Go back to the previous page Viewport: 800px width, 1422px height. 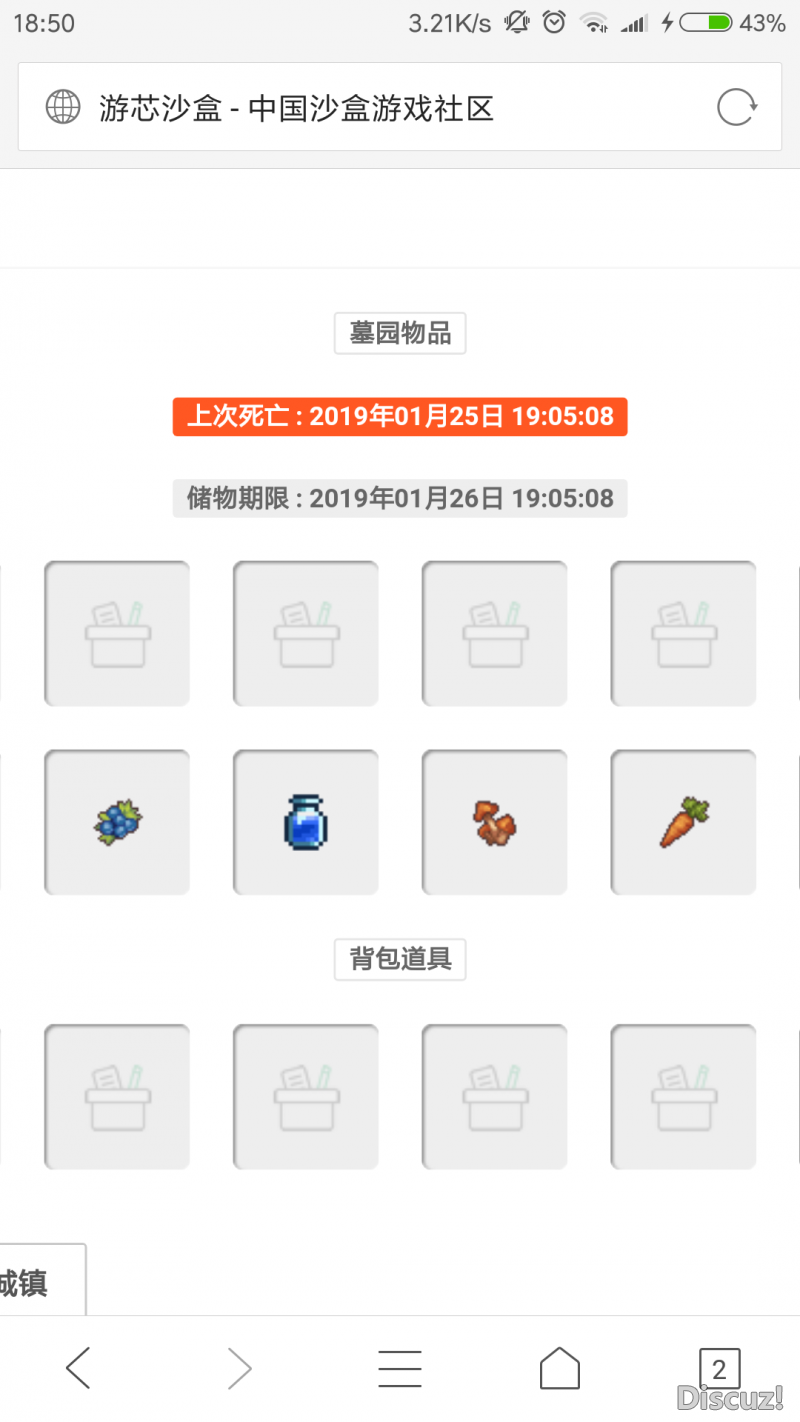[78, 1367]
